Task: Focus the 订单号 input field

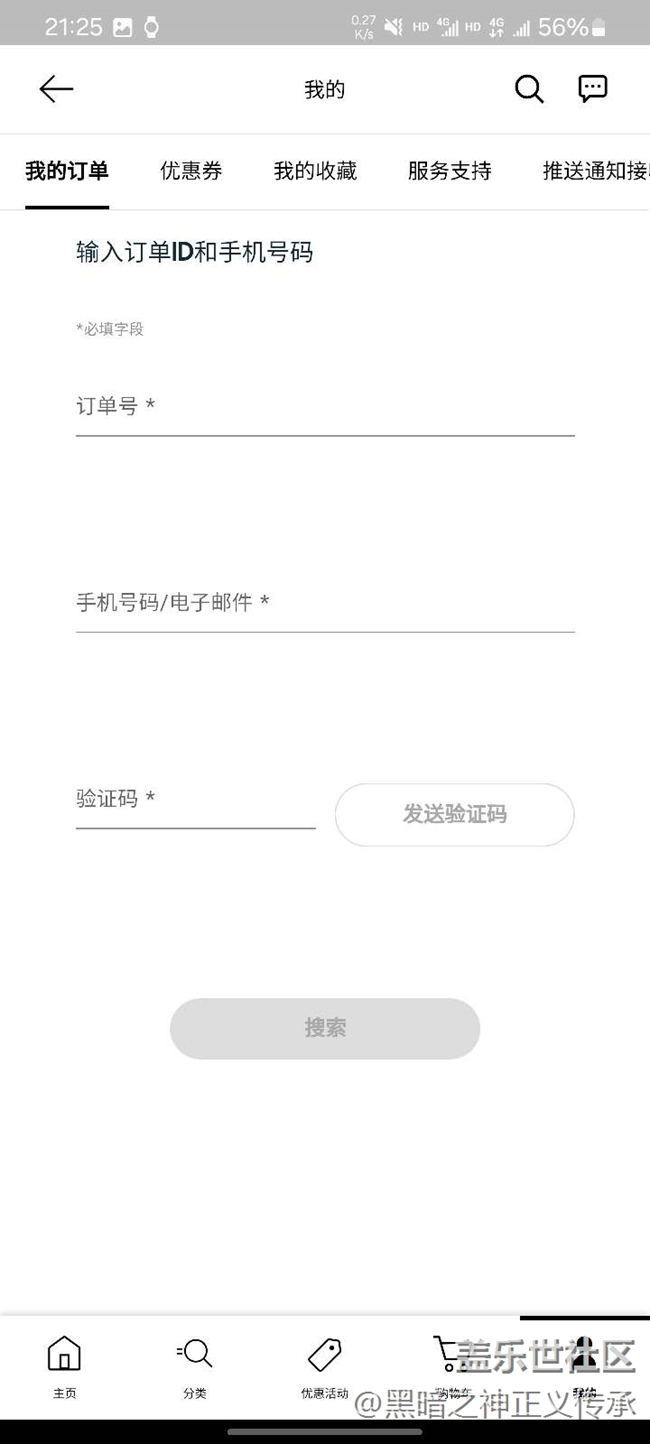Action: [x=325, y=406]
